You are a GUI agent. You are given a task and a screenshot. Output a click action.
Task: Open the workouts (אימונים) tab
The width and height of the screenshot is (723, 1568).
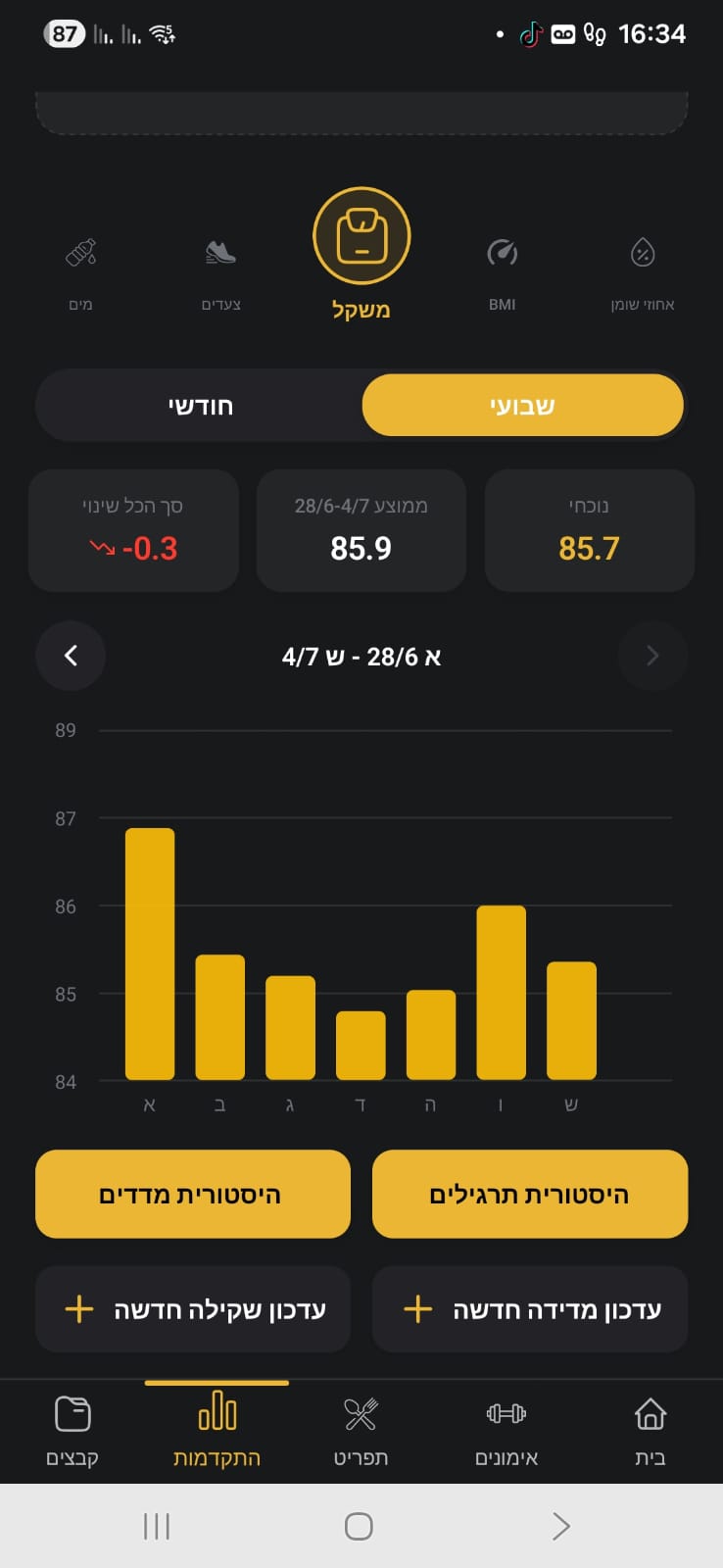[506, 1431]
